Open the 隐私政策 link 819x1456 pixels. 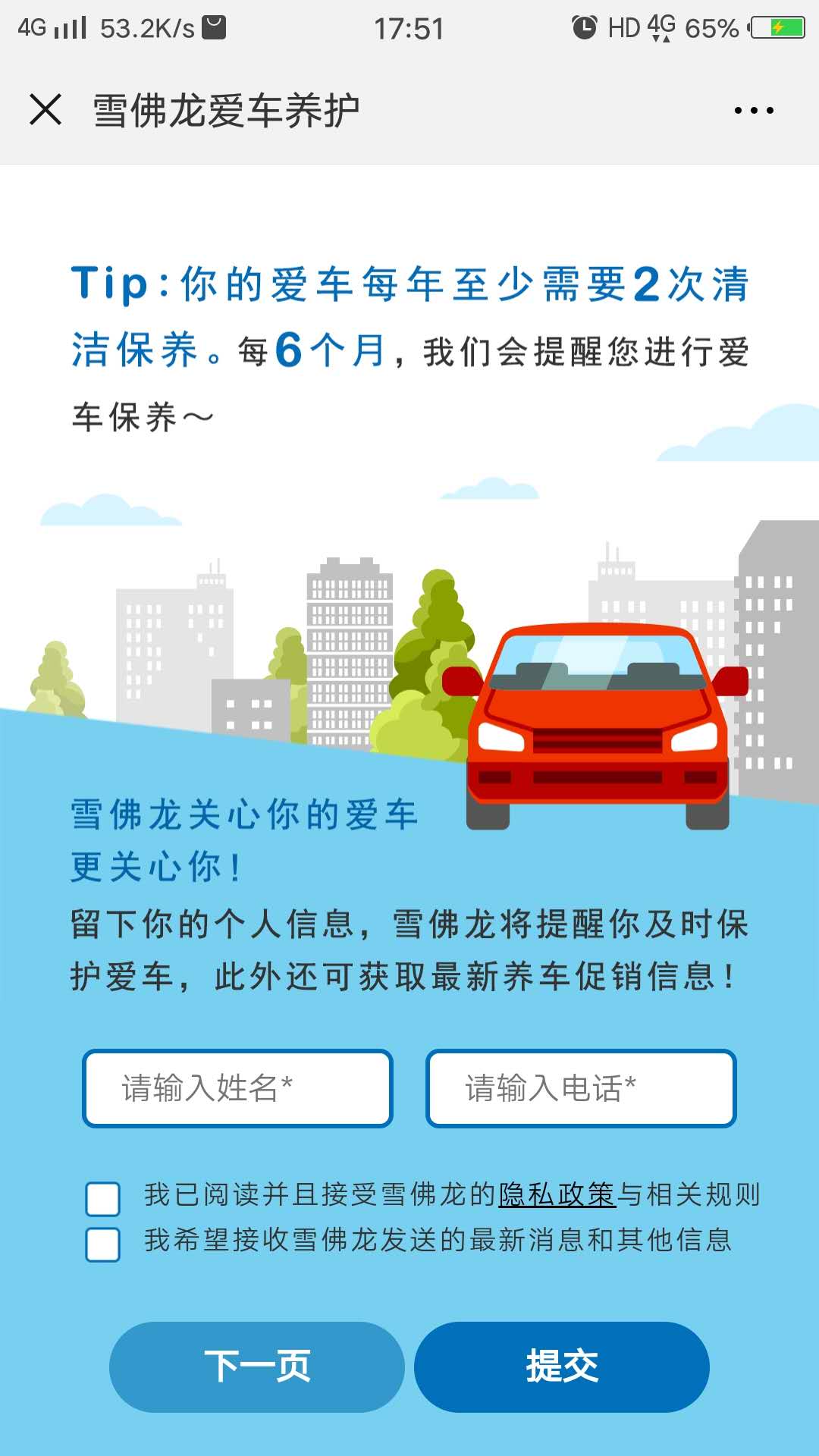[557, 1195]
